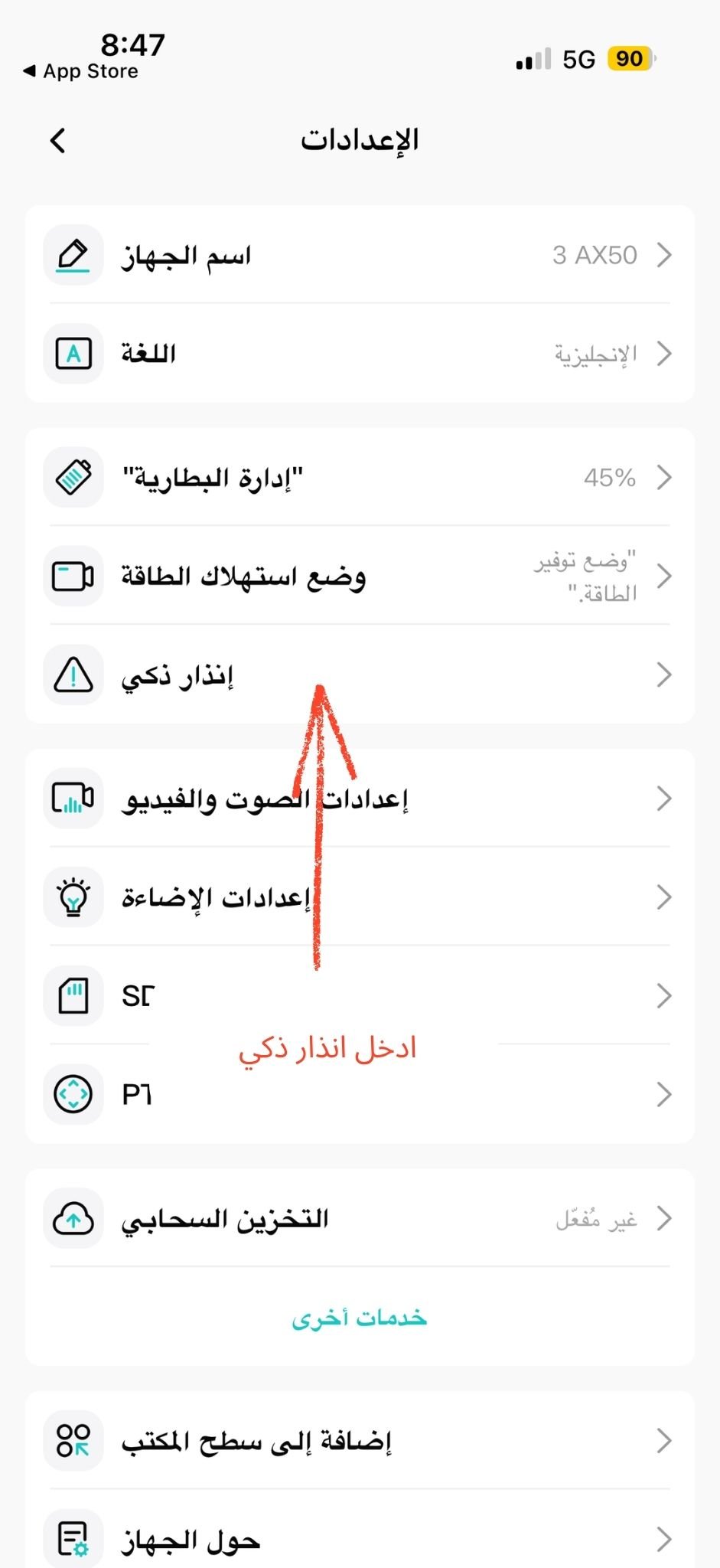
Task: Open add to desktop (إضافة إلى سطح المكتب)
Action: click(x=360, y=1441)
